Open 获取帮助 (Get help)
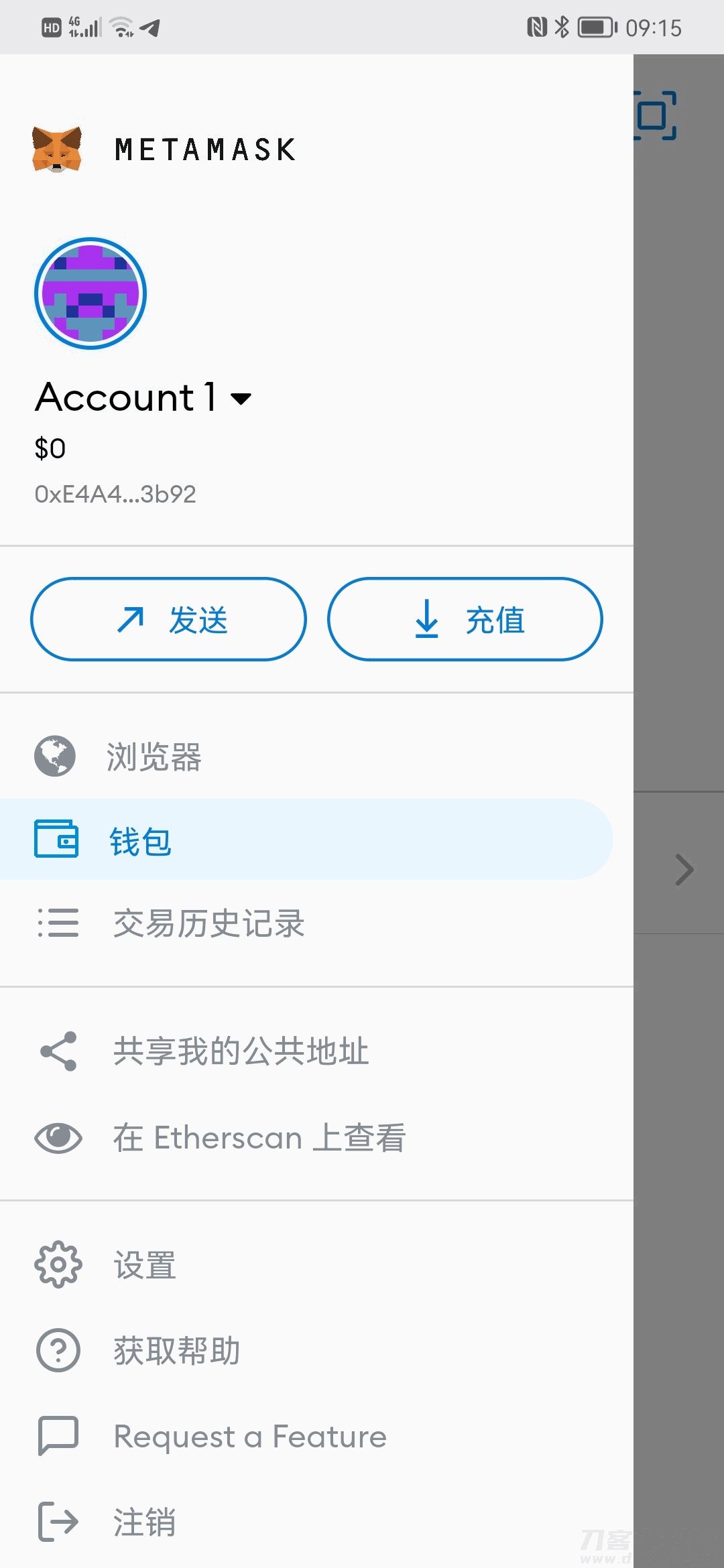 177,1351
